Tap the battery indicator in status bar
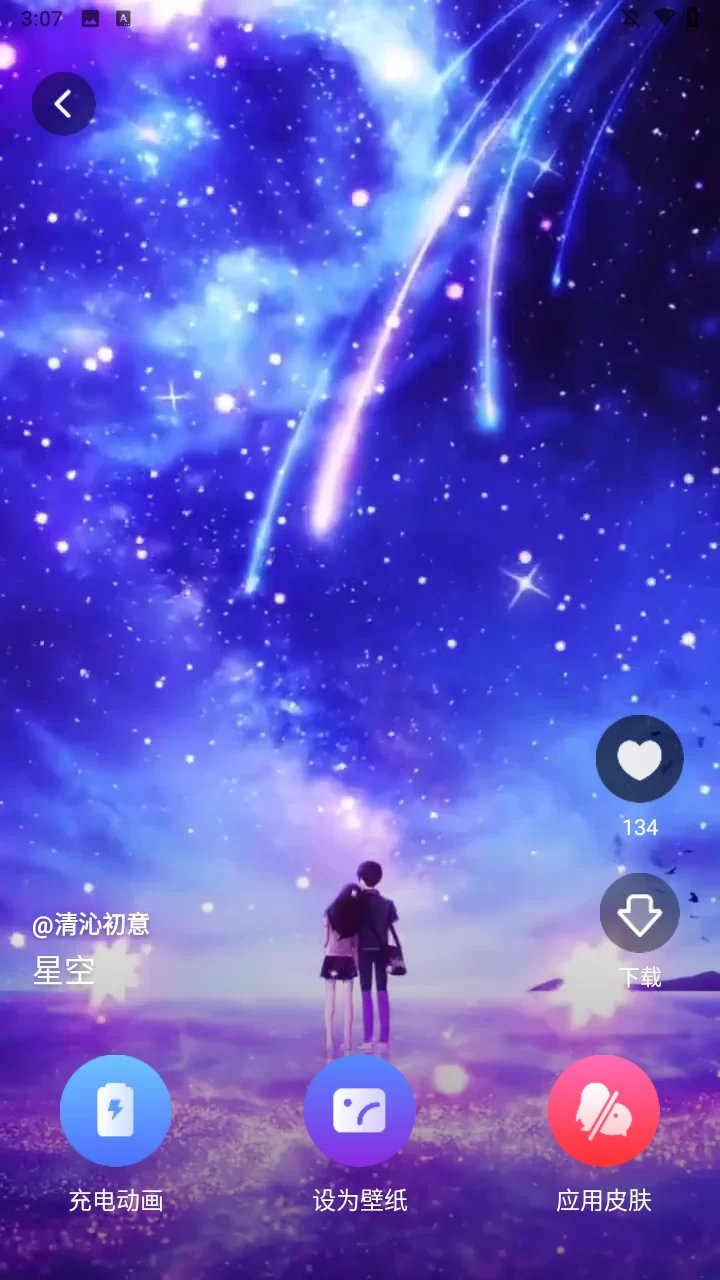 [690, 17]
